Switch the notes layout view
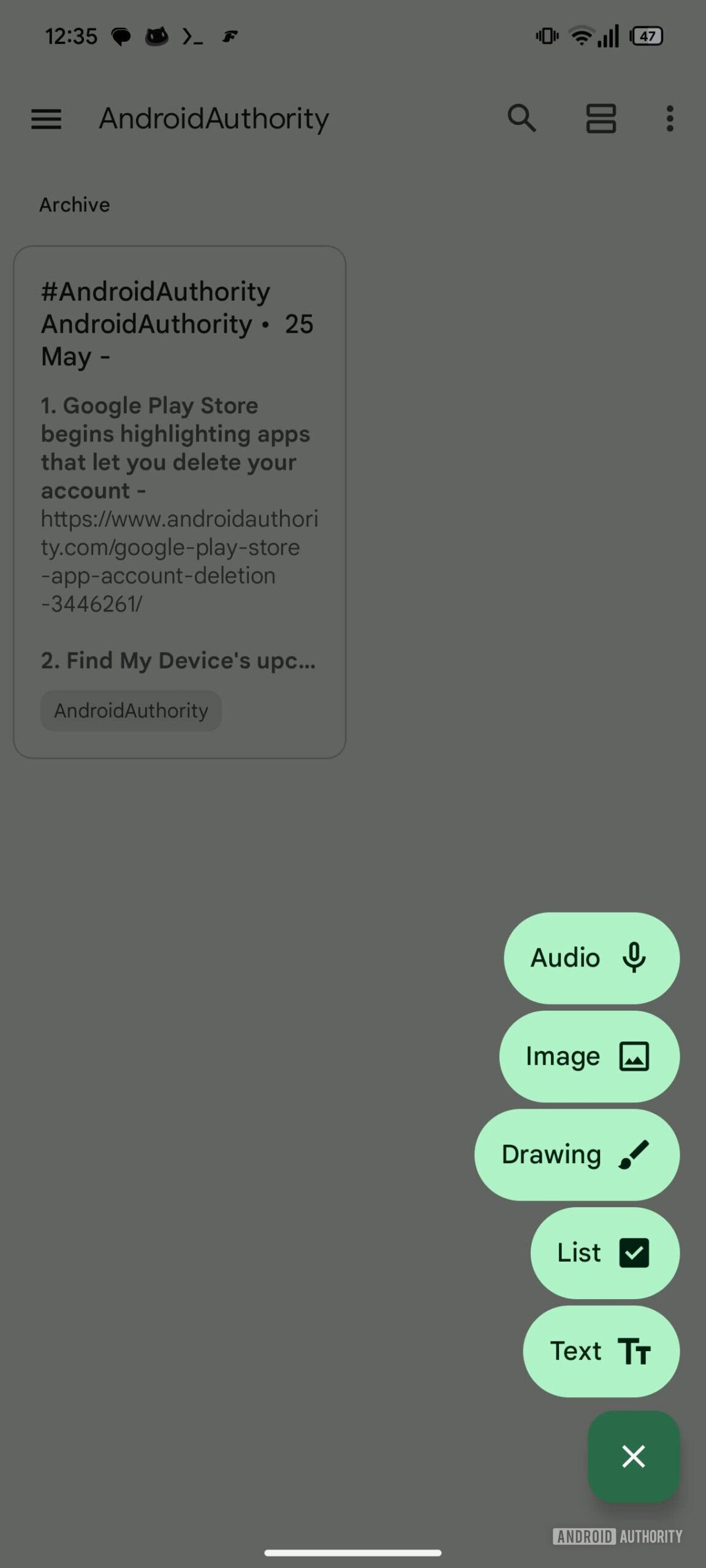The image size is (706, 1568). (x=601, y=118)
